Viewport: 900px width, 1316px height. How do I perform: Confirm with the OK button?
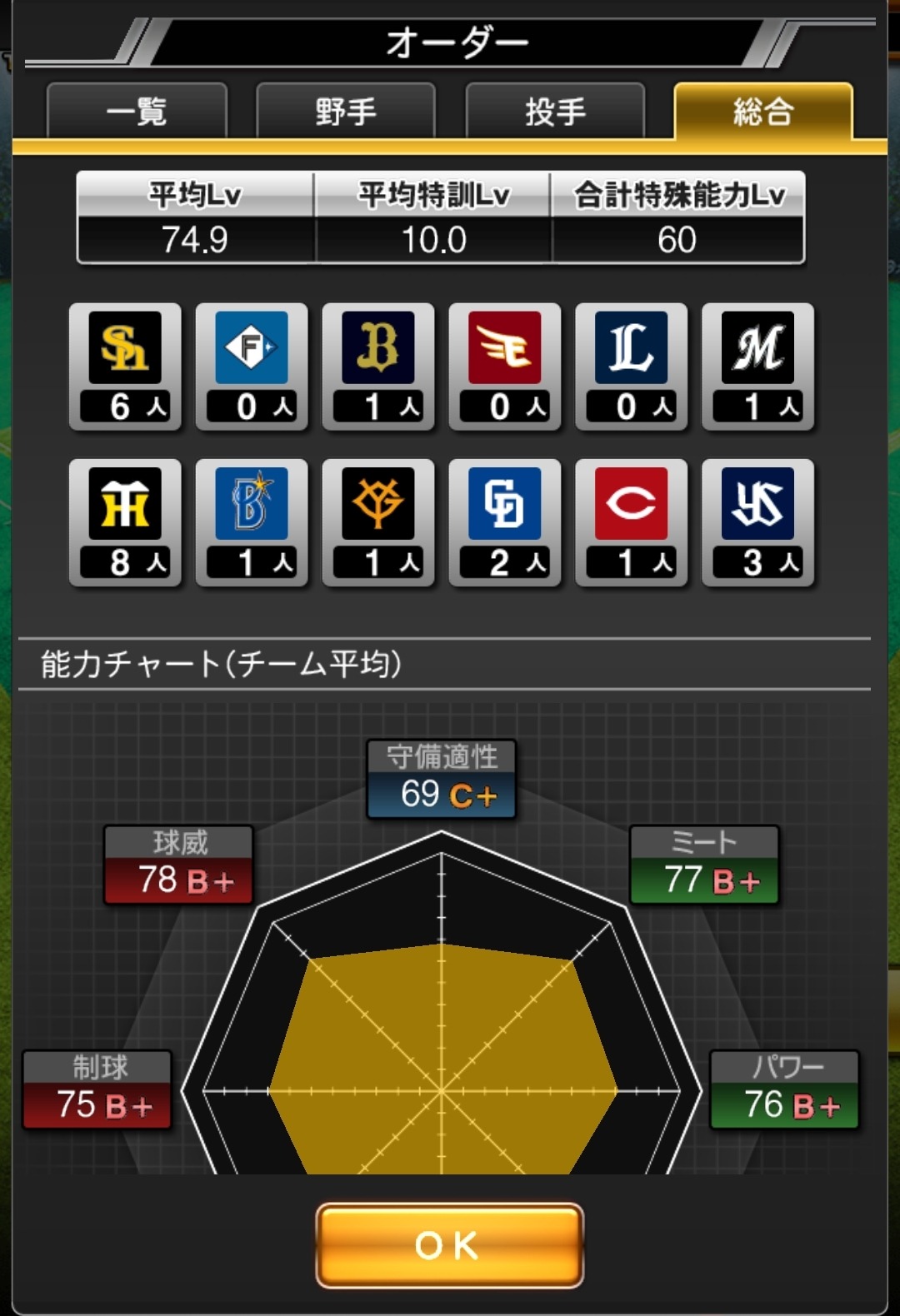click(449, 1245)
